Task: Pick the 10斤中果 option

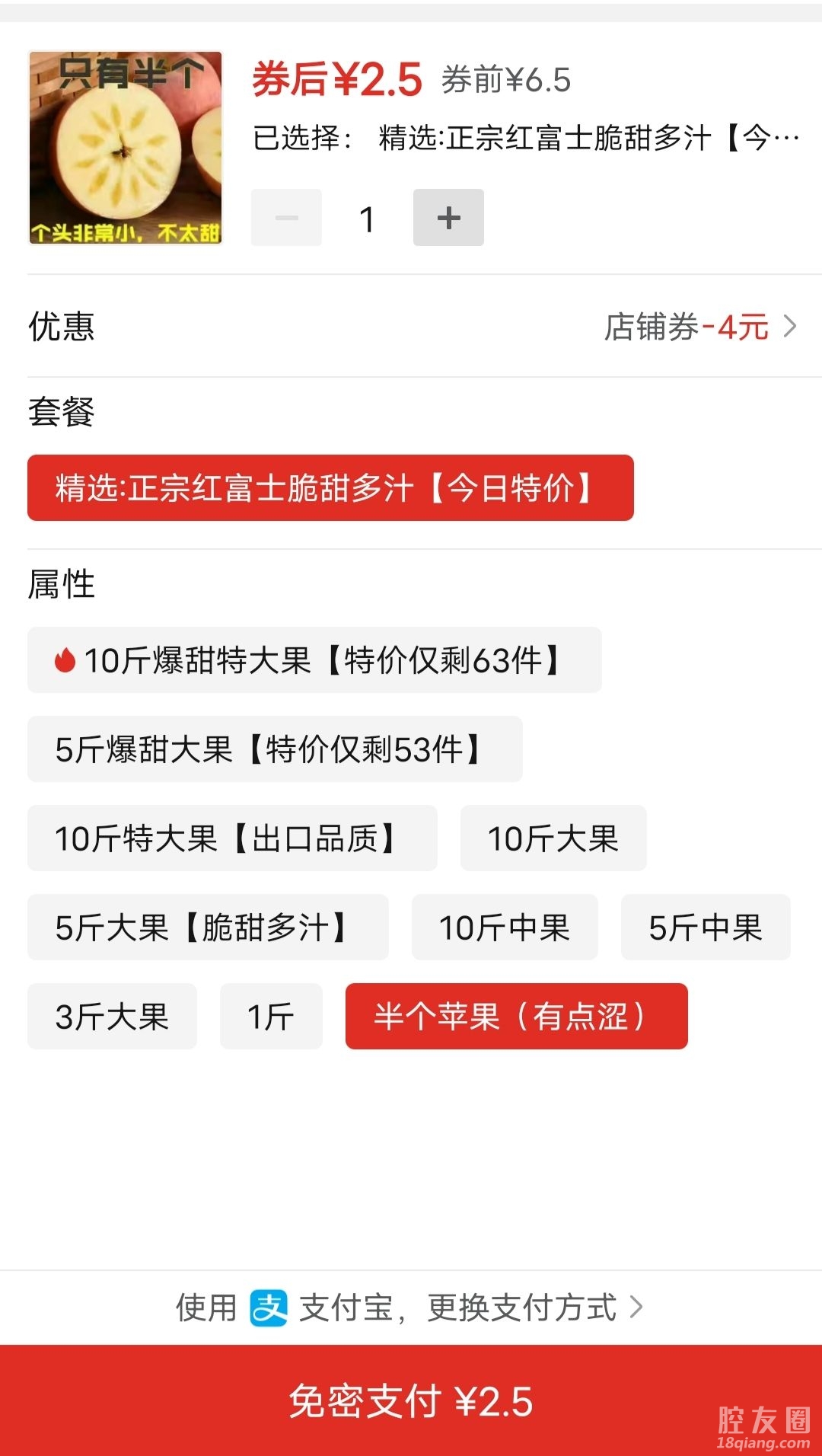Action: click(x=505, y=928)
